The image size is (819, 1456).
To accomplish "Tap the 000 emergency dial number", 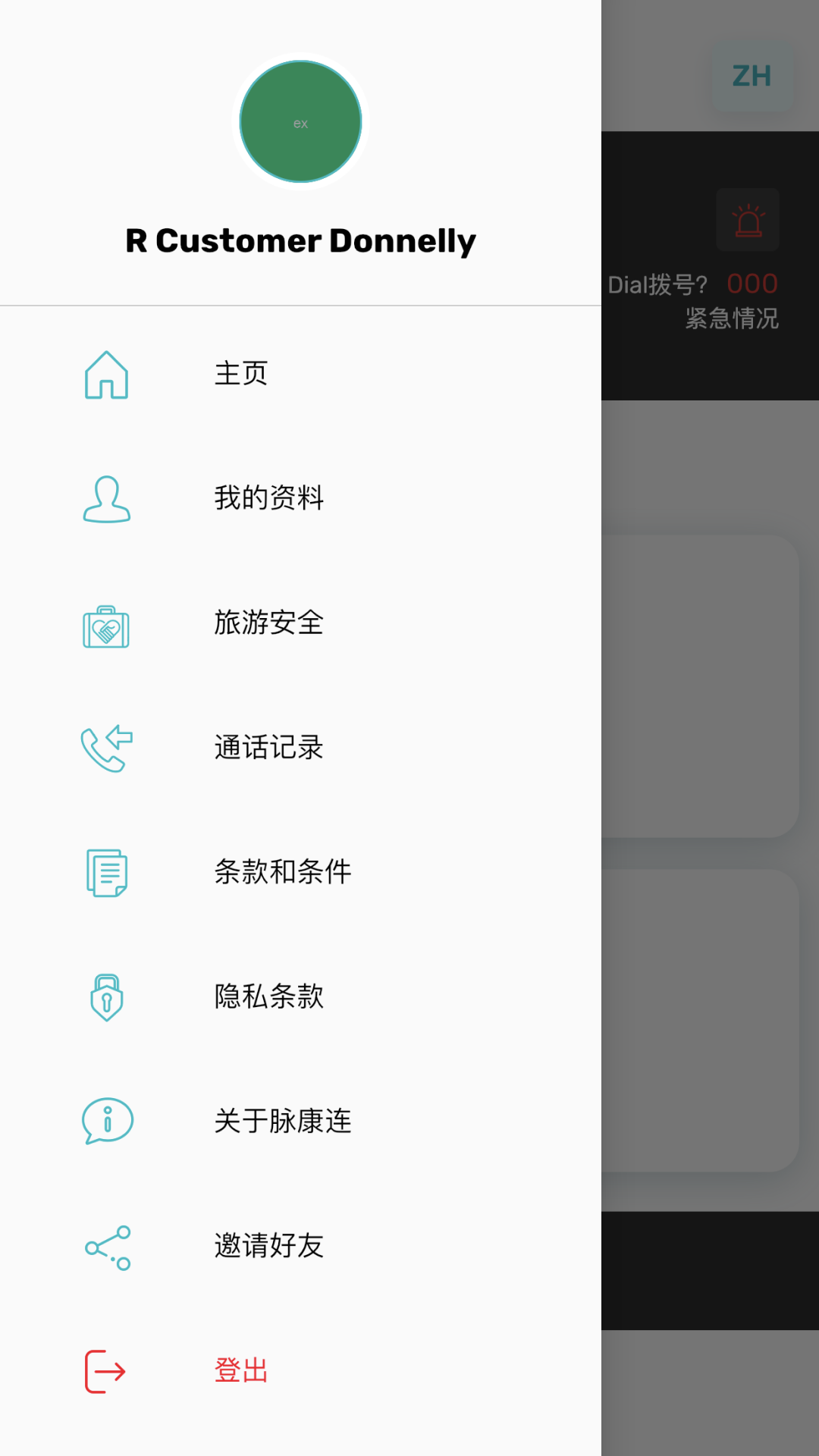I will point(752,283).
